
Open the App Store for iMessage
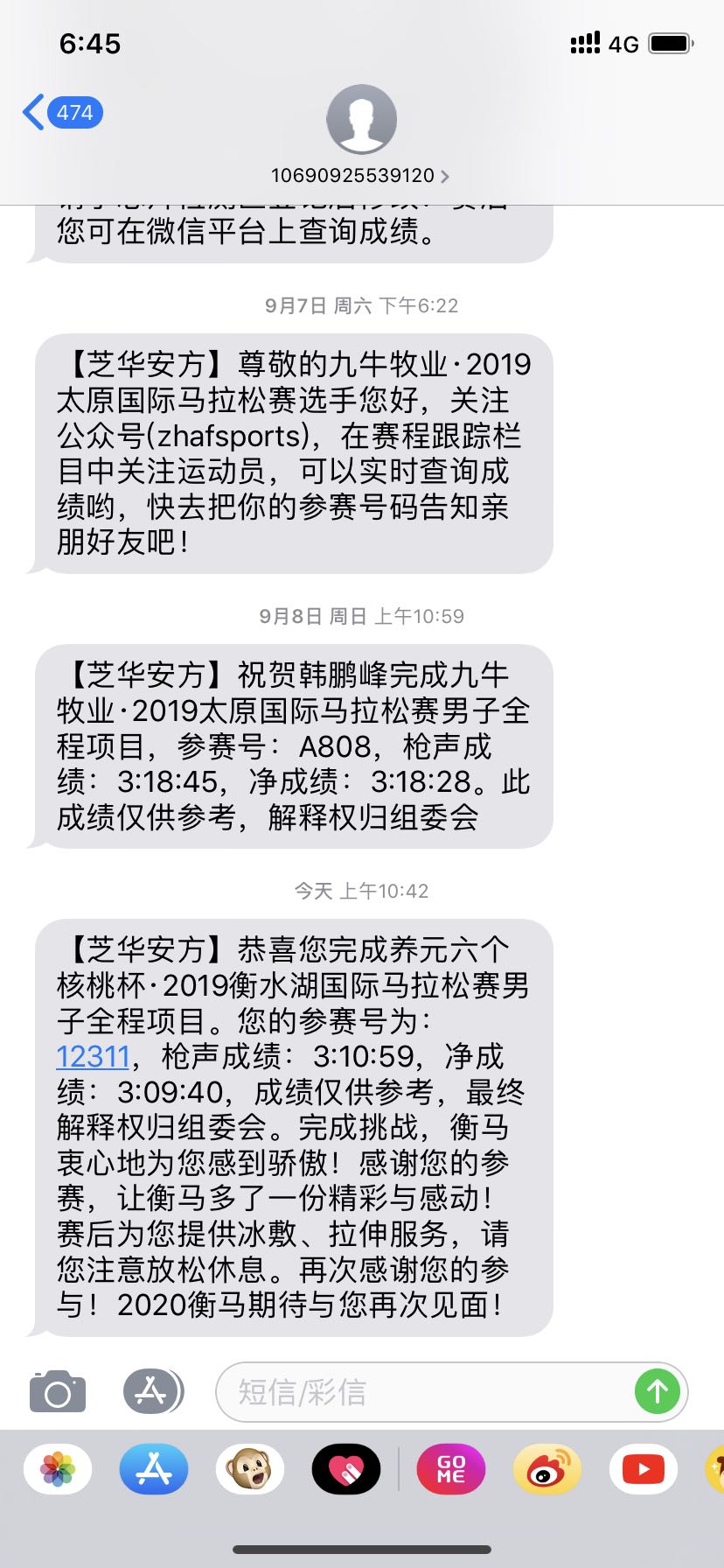154,1469
